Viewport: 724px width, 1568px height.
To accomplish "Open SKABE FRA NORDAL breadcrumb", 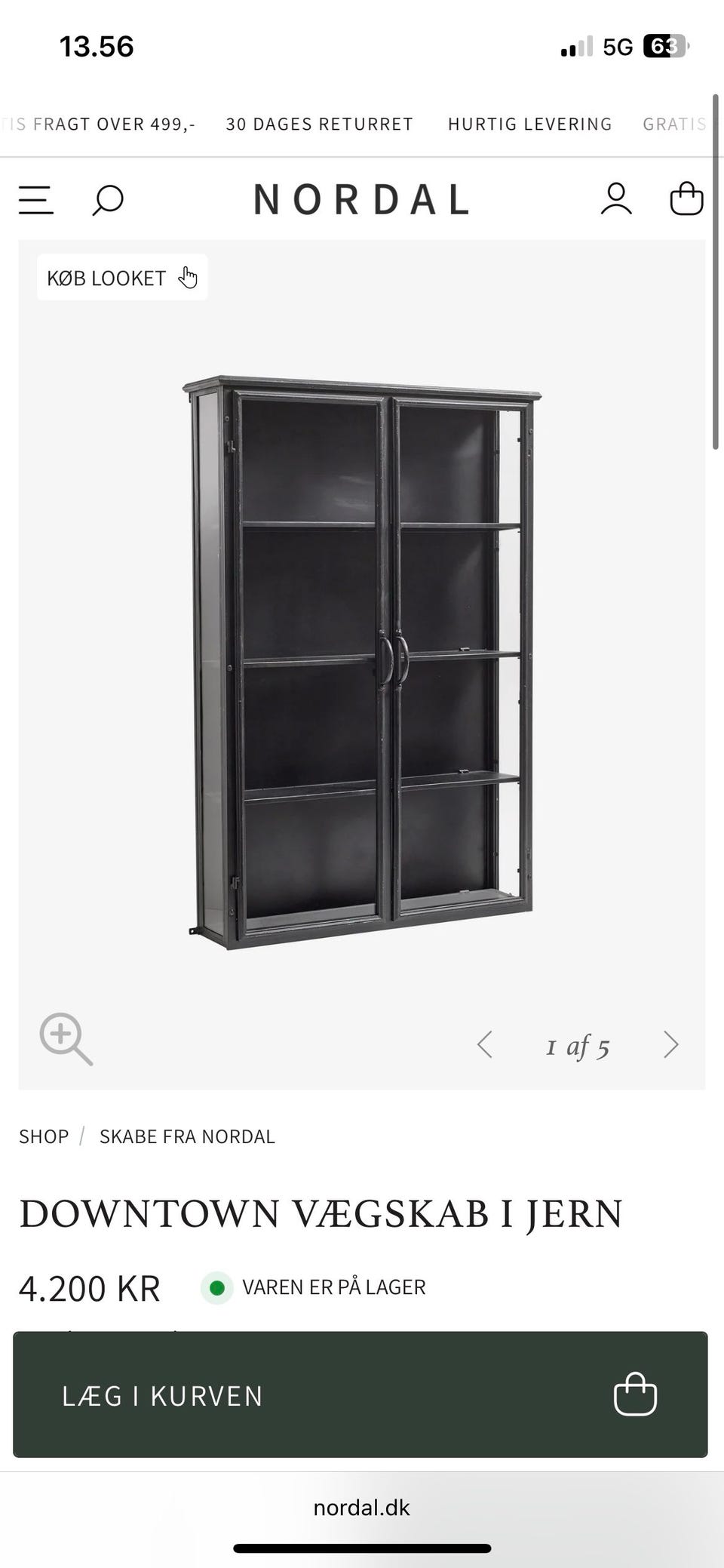I will pyautogui.click(x=187, y=1136).
